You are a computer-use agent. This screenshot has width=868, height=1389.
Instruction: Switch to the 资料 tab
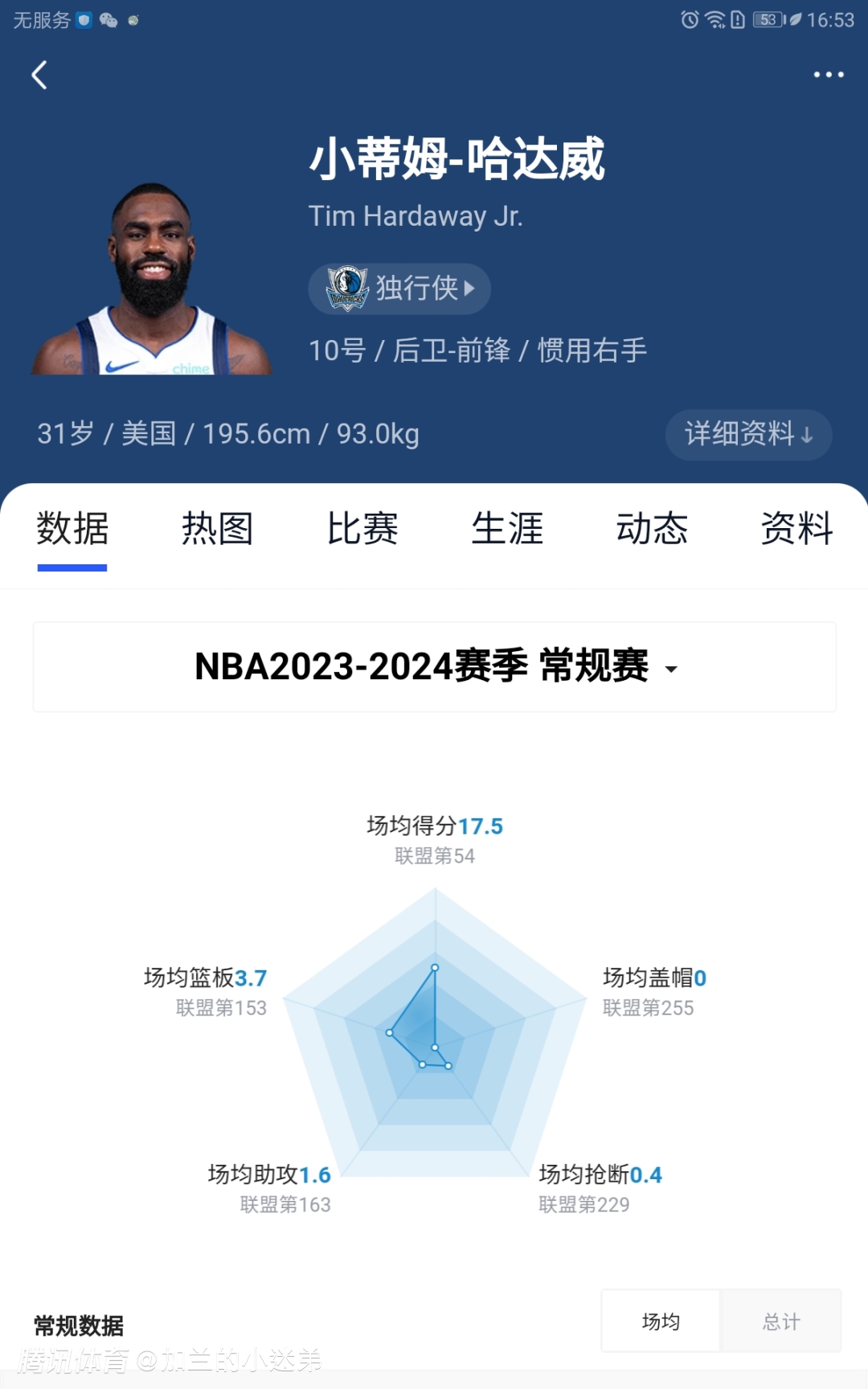point(796,529)
